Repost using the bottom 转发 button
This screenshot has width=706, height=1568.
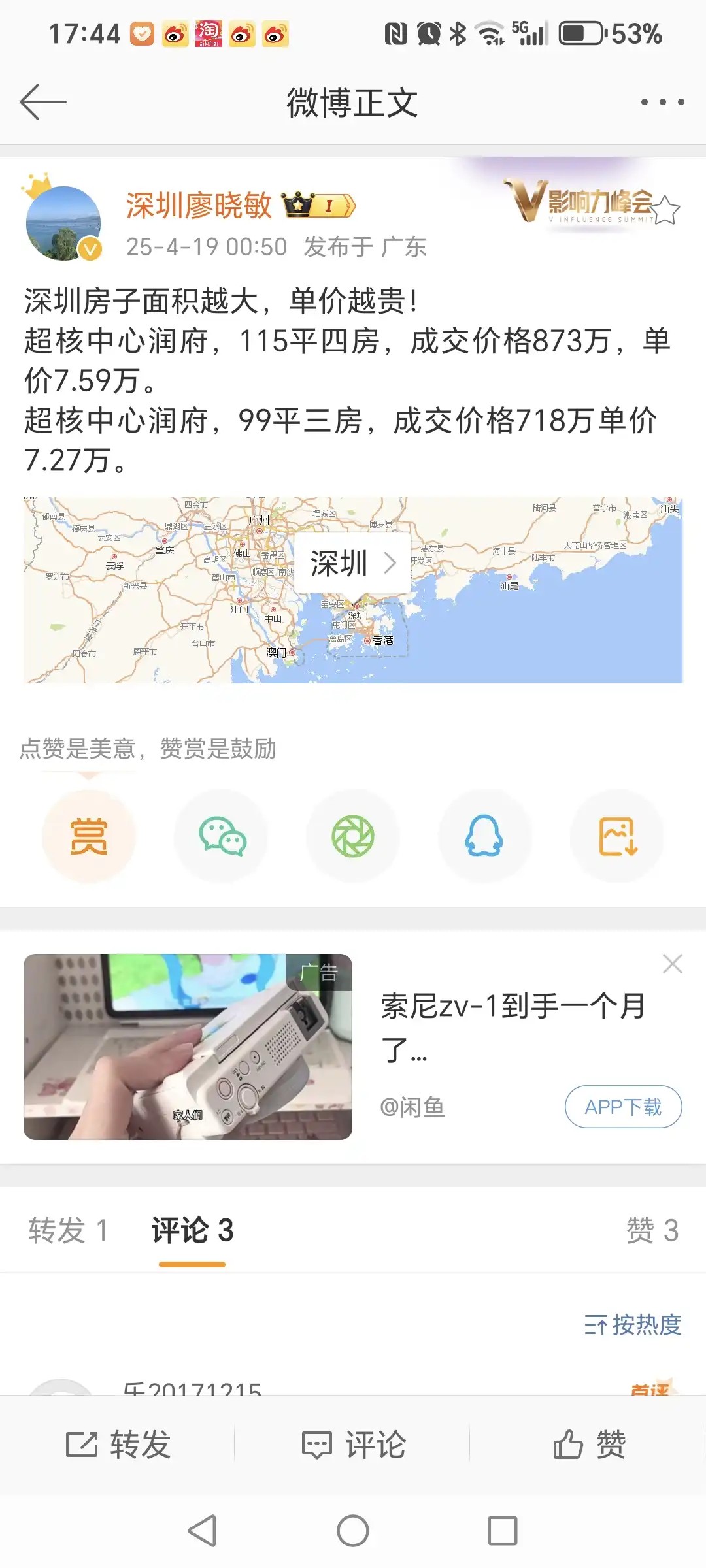(118, 1445)
